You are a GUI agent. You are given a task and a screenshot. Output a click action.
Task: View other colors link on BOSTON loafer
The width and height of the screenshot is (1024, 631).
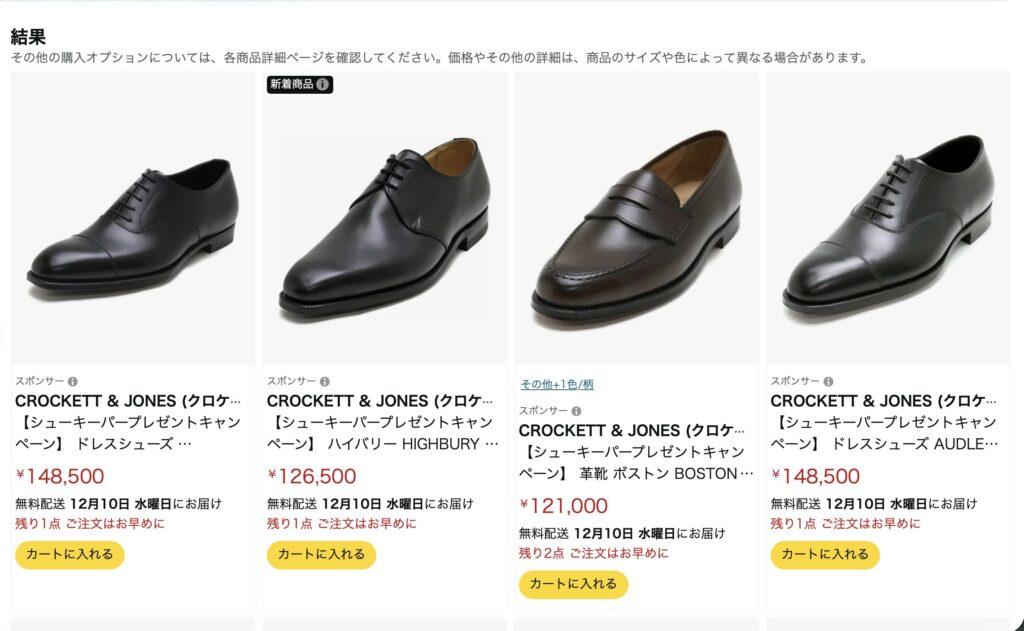[556, 385]
